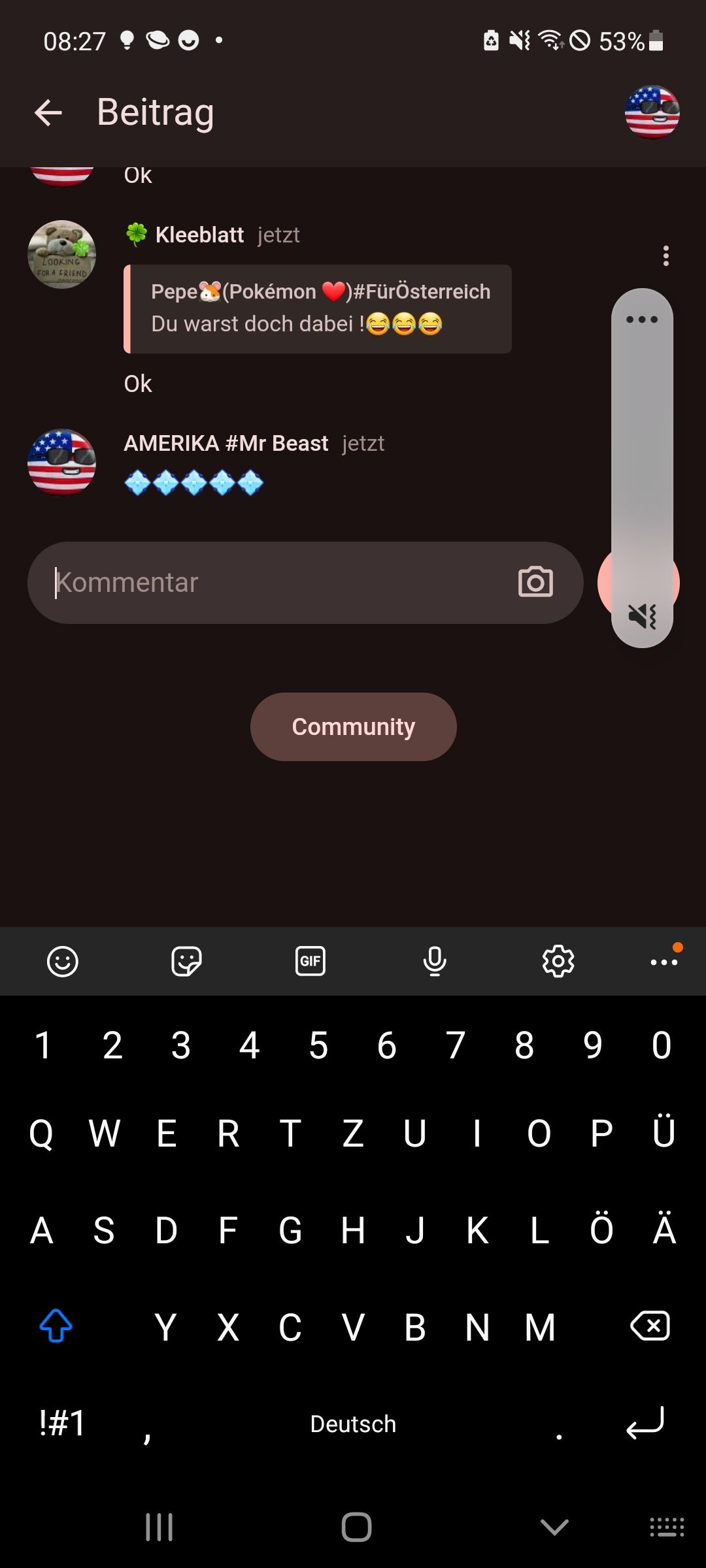Attach a photo with the camera icon
The width and height of the screenshot is (706, 1568).
535,582
